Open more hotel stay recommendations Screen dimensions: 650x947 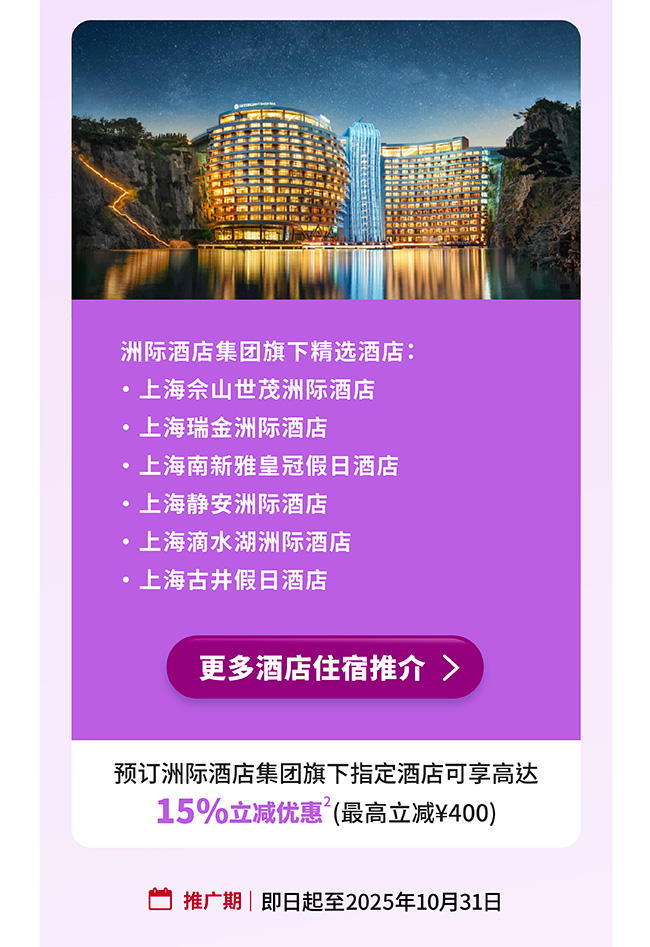point(325,668)
